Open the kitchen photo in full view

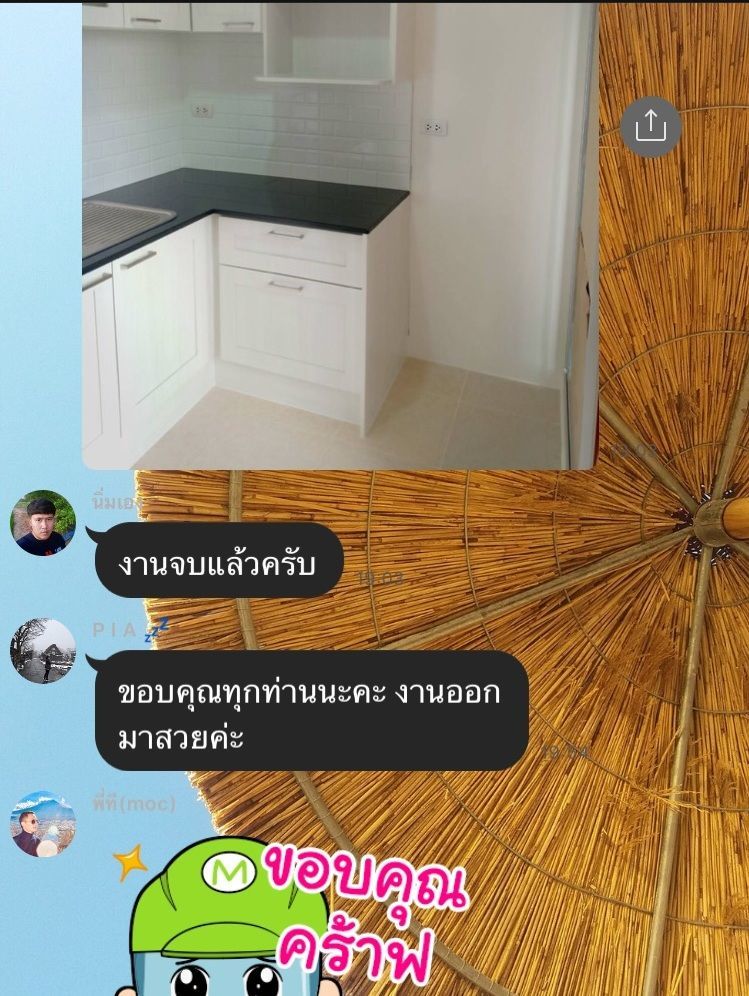(x=340, y=235)
